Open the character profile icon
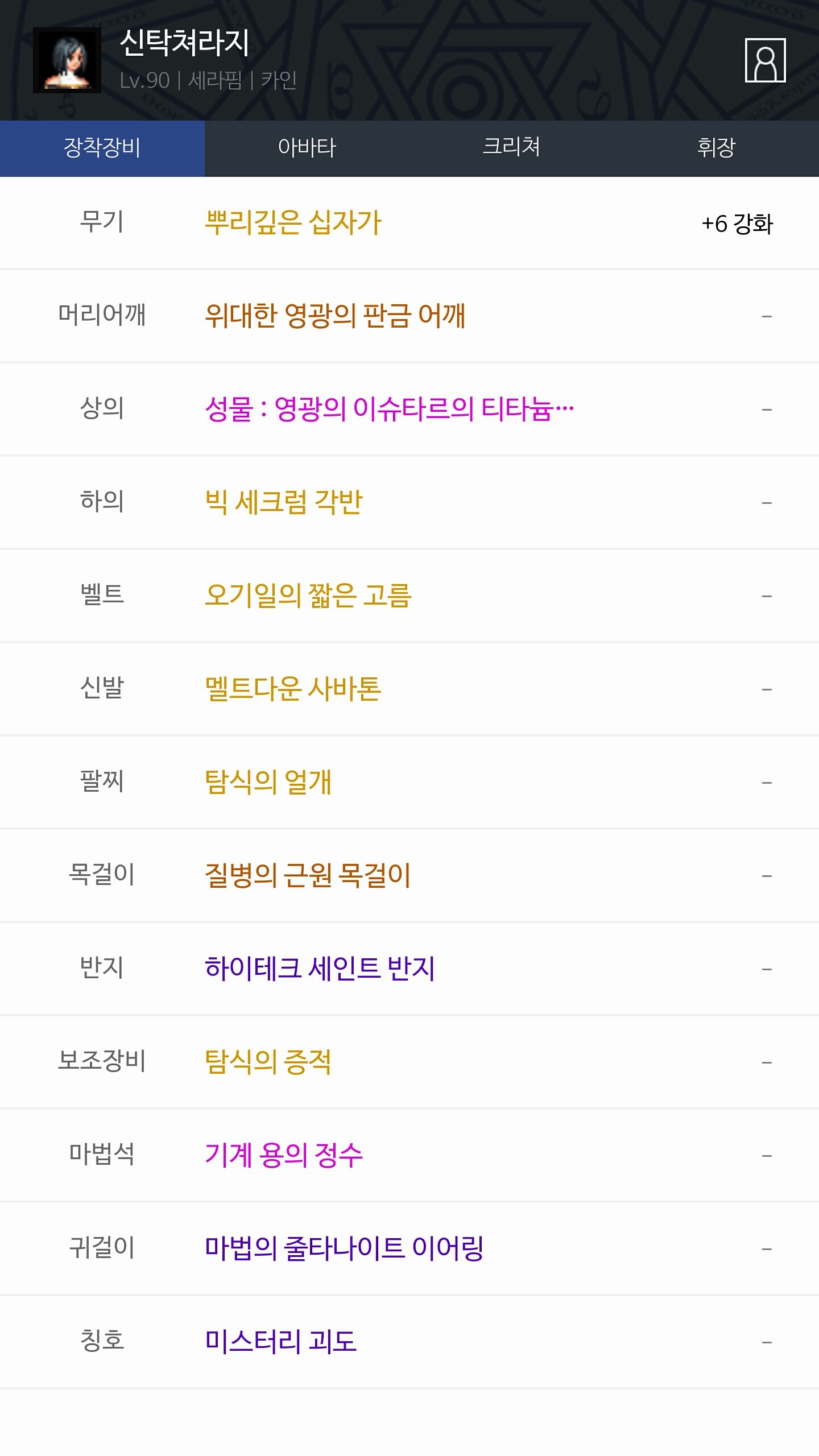Viewport: 819px width, 1456px height. [x=765, y=60]
